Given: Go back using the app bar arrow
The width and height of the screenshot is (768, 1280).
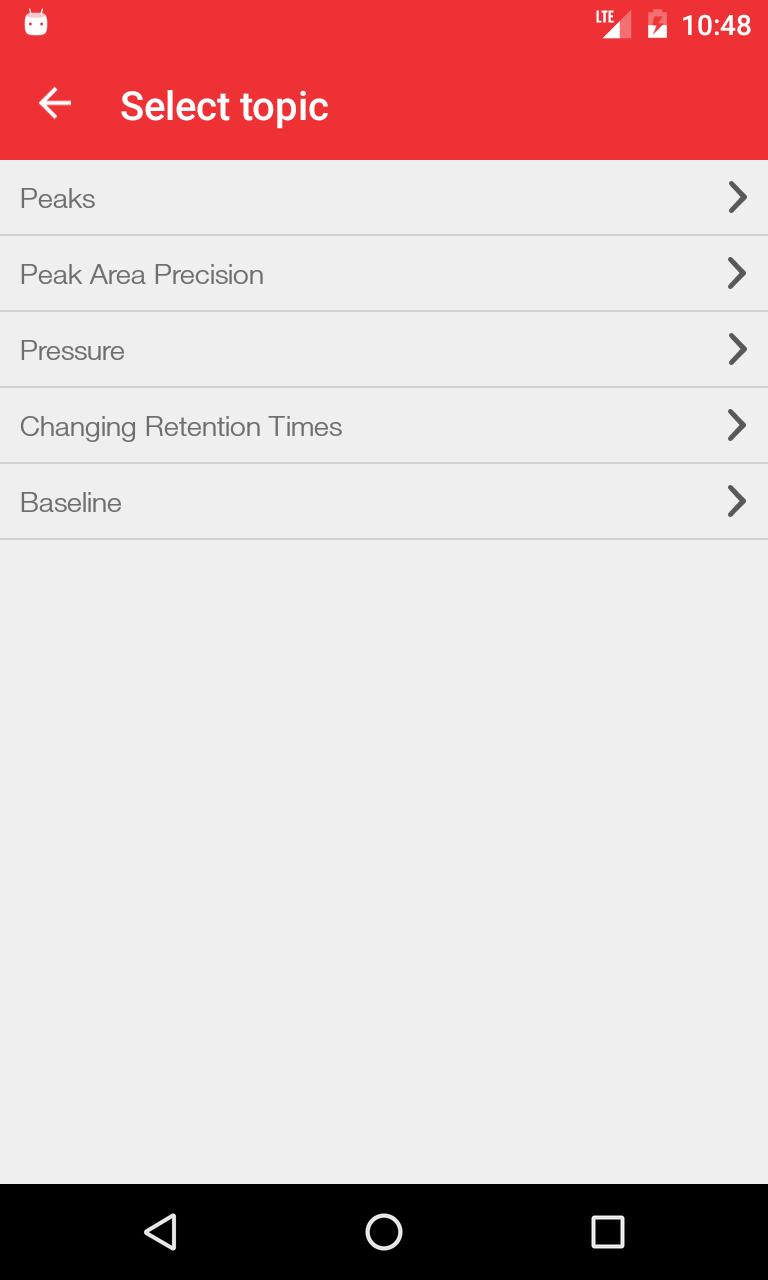Looking at the screenshot, I should 55,104.
